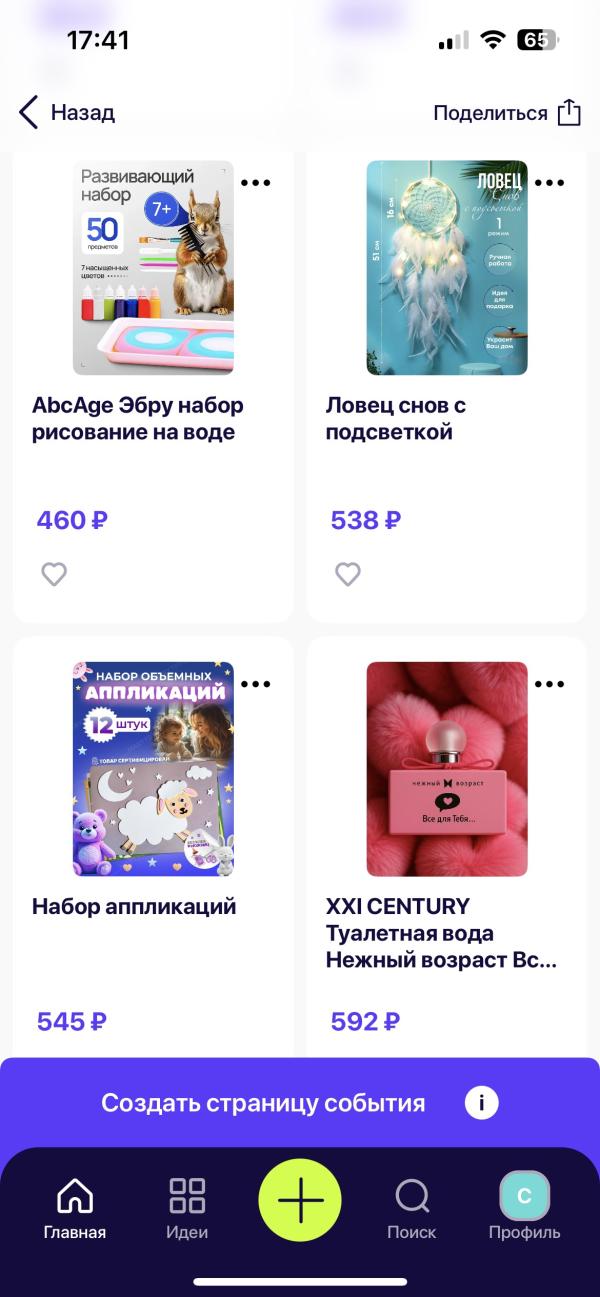The image size is (600, 1297).
Task: Like the AbcAge Эбру набор item
Action: [x=54, y=574]
